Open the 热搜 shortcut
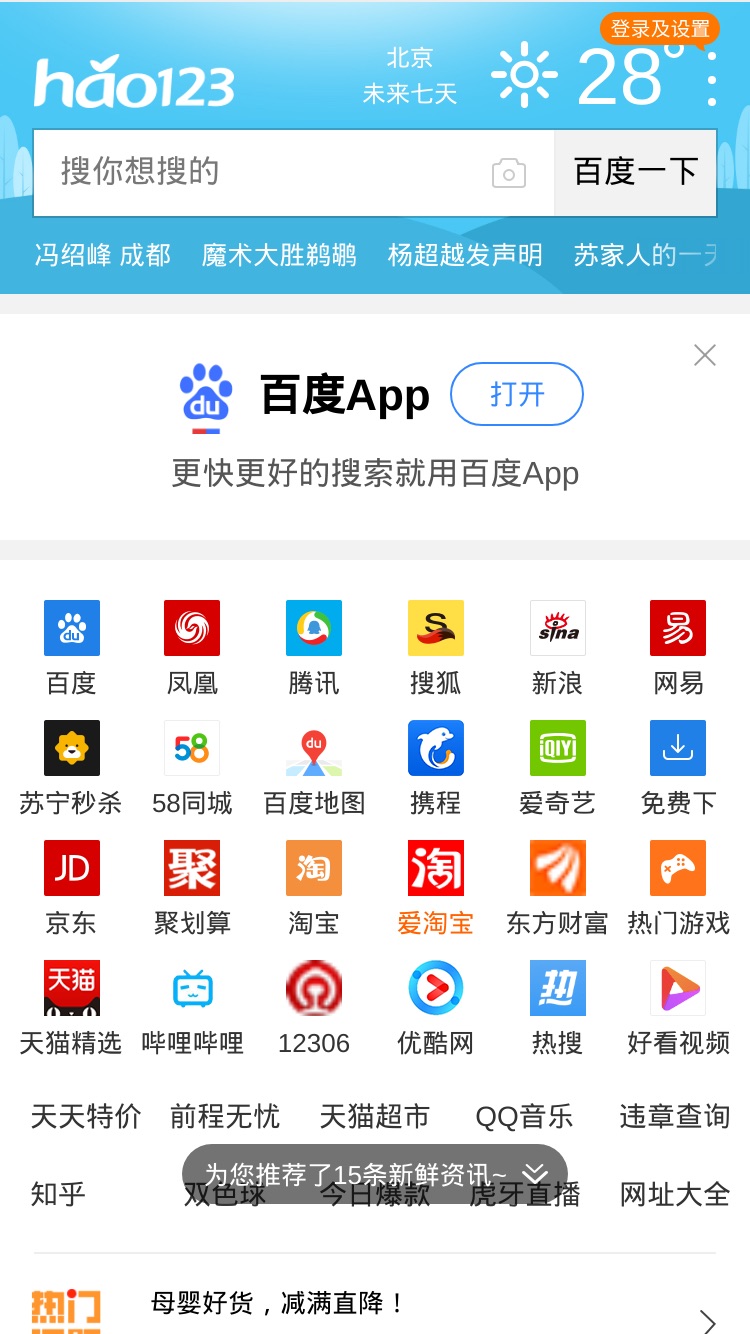The image size is (750, 1334). coord(557,1008)
